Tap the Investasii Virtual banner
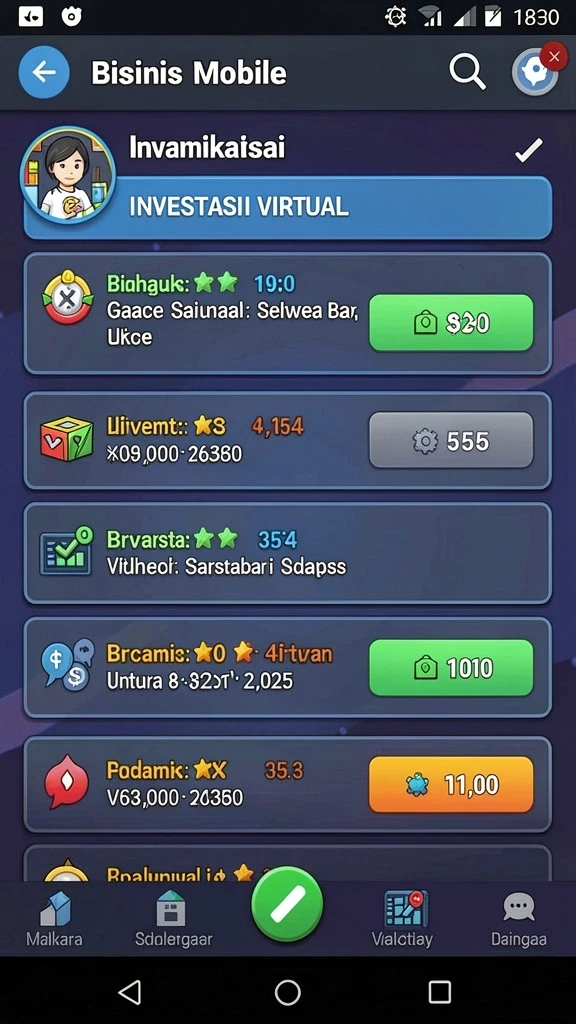 pyautogui.click(x=288, y=208)
